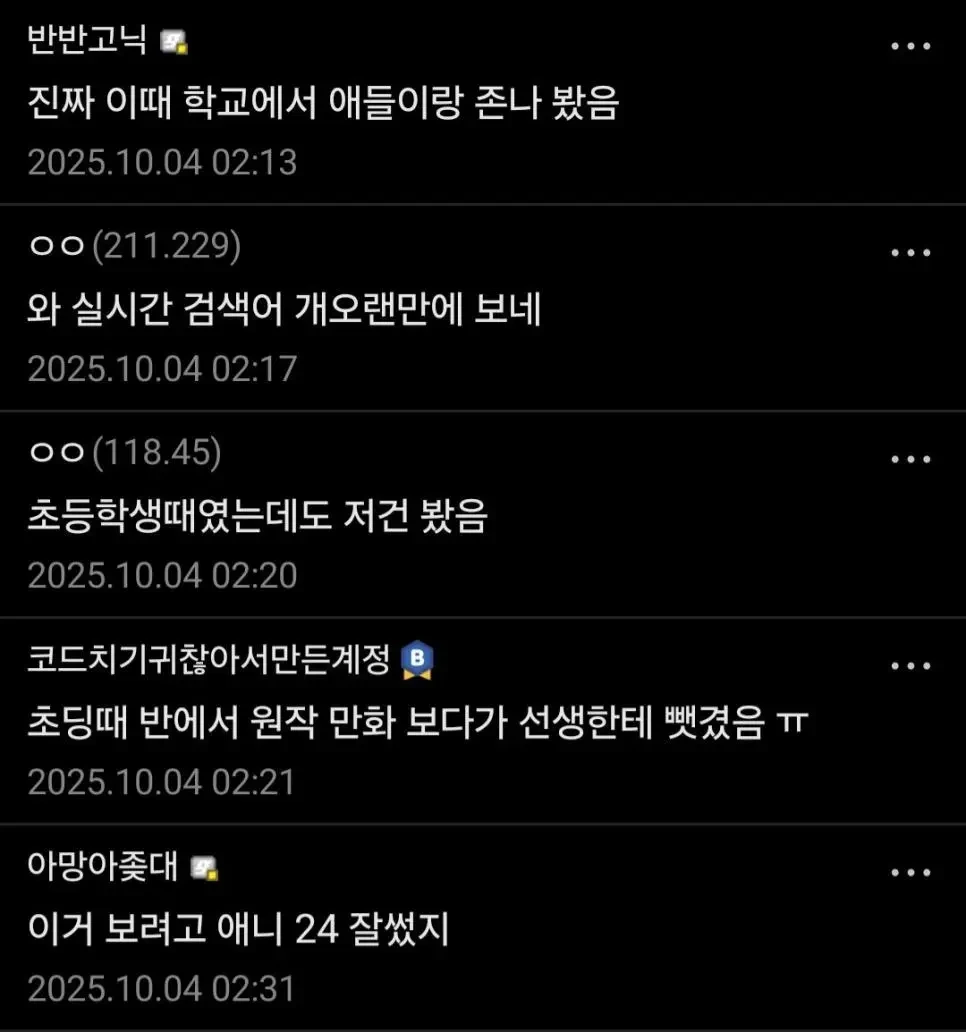Click the more-options icon on ㅇㅇ (118.45)'s comment
Screen dimensions: 966x1032
[x=910, y=458]
